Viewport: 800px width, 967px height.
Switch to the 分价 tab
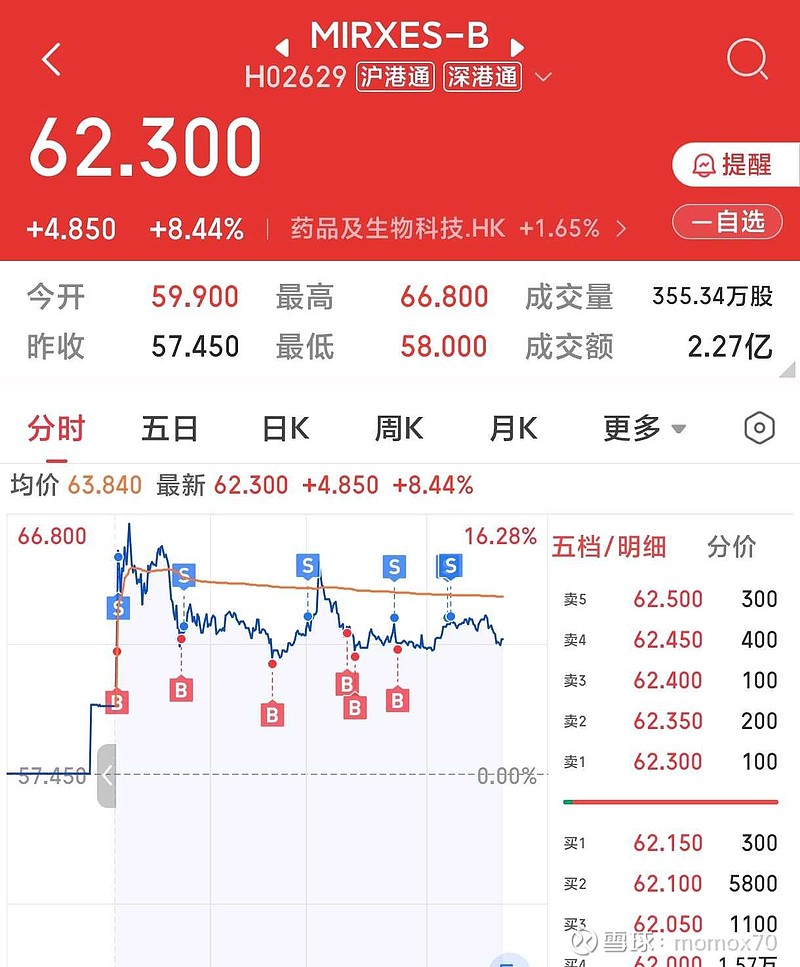click(x=731, y=547)
